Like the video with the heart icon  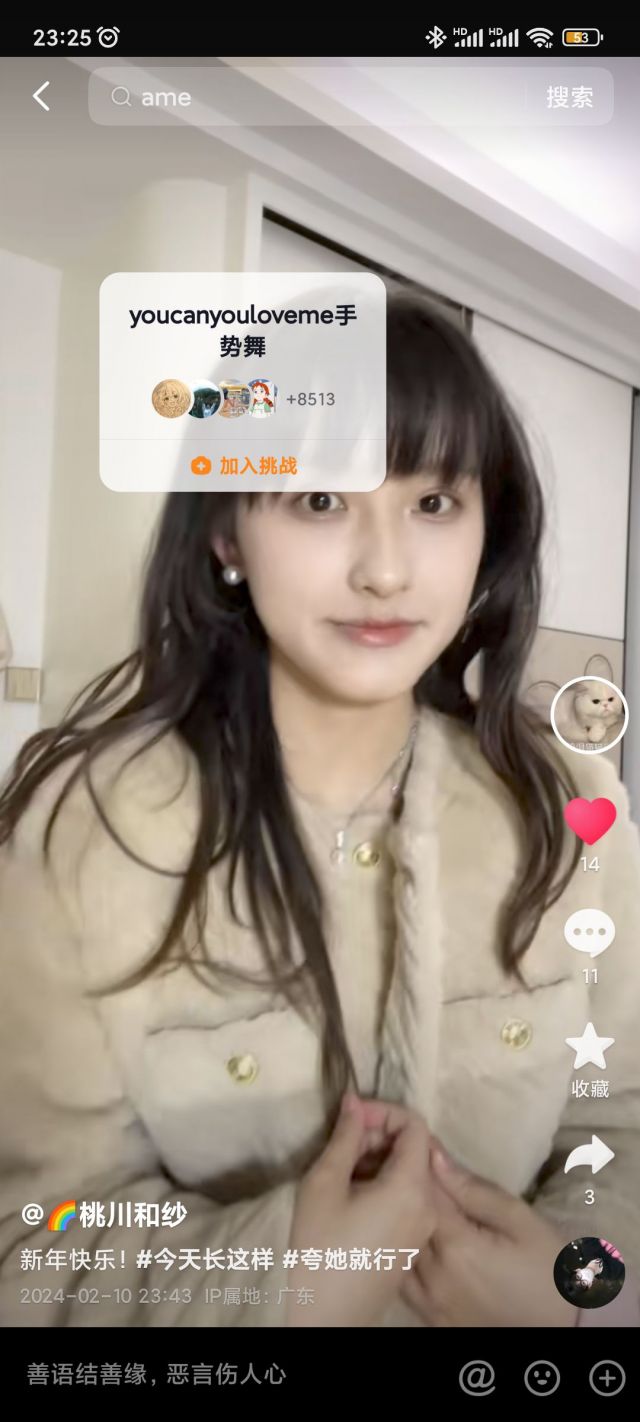pyautogui.click(x=590, y=821)
